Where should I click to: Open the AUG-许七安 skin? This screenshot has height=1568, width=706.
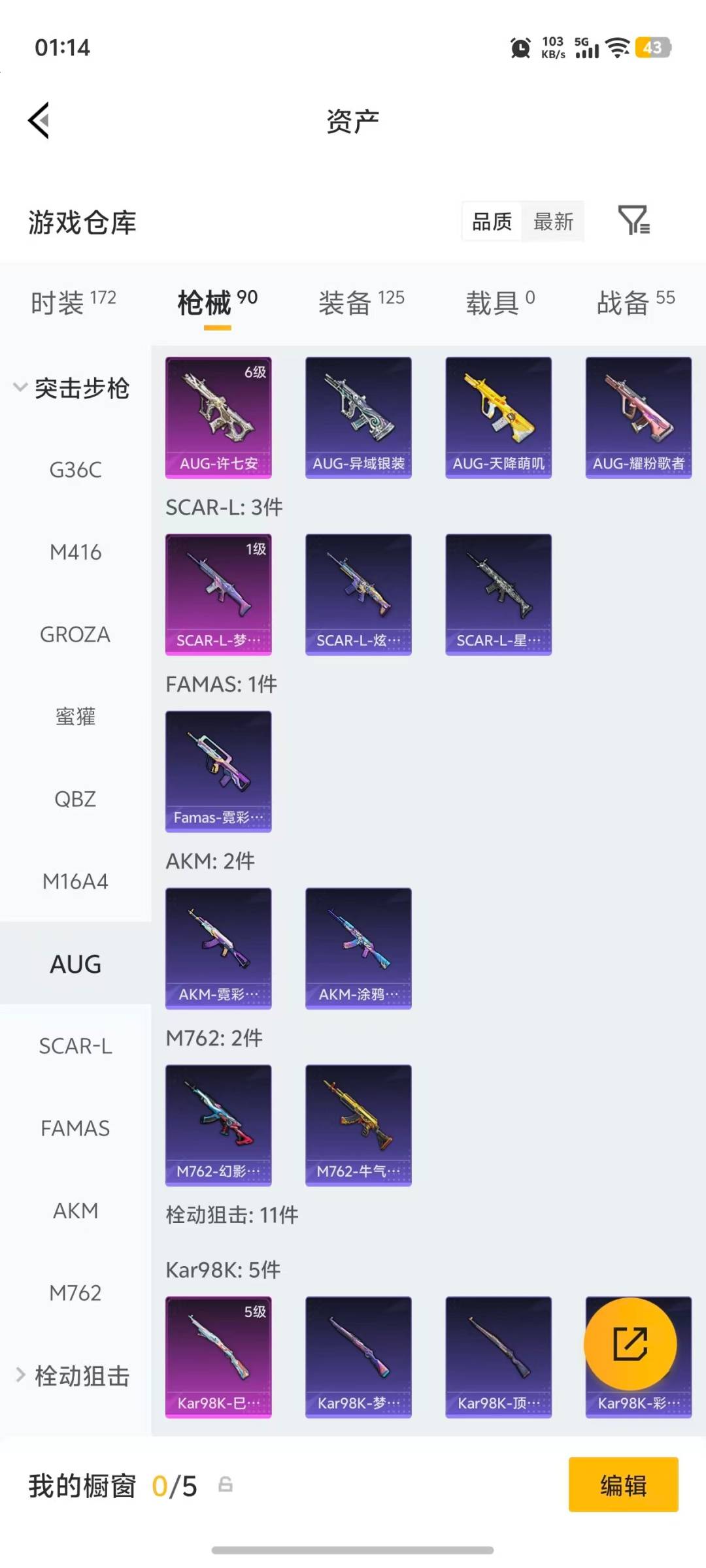pyautogui.click(x=218, y=417)
